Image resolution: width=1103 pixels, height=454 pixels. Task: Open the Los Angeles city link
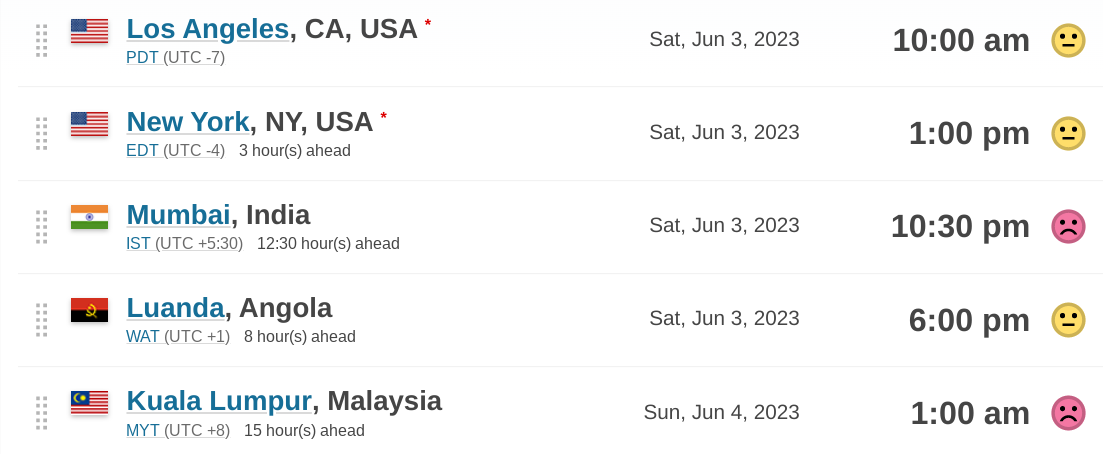(x=207, y=29)
